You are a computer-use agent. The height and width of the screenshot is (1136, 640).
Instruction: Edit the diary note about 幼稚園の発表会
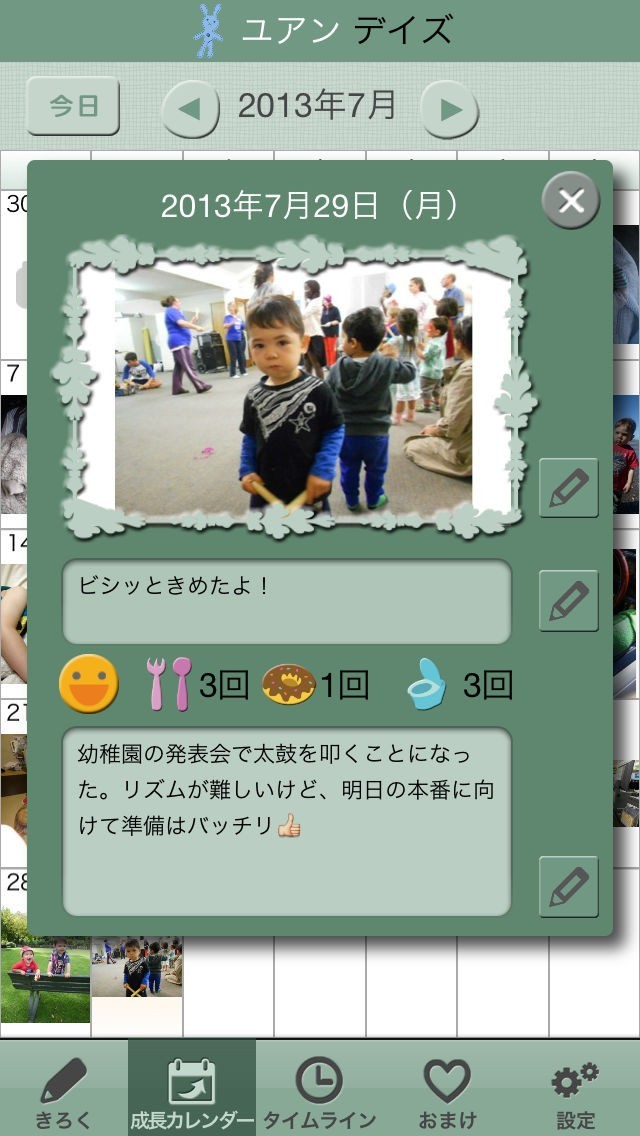(x=569, y=887)
